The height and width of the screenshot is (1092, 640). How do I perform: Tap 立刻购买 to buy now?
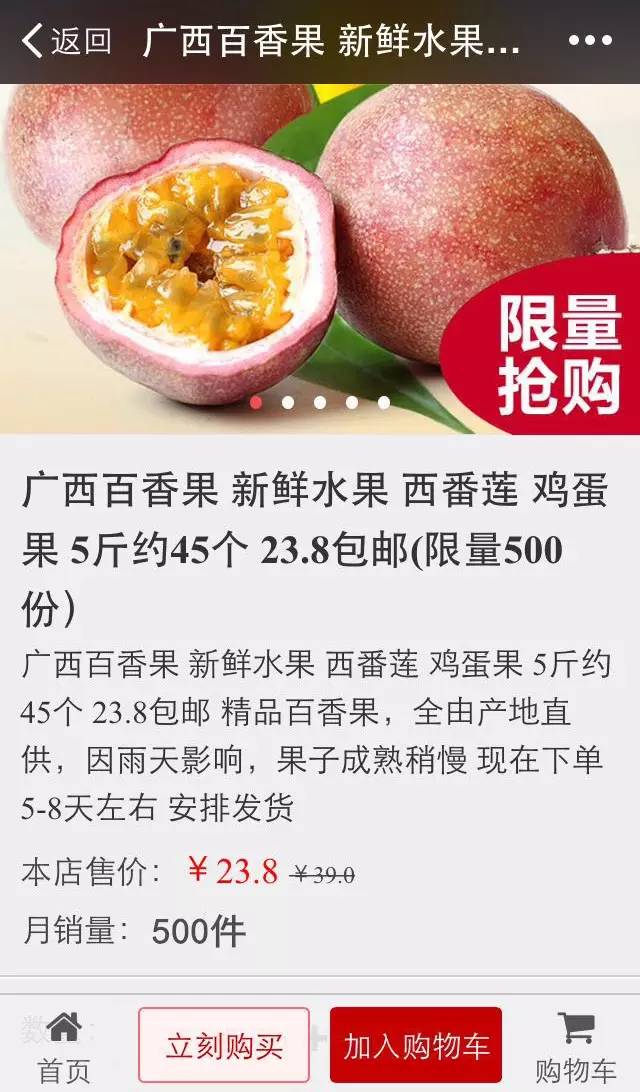[x=224, y=1046]
